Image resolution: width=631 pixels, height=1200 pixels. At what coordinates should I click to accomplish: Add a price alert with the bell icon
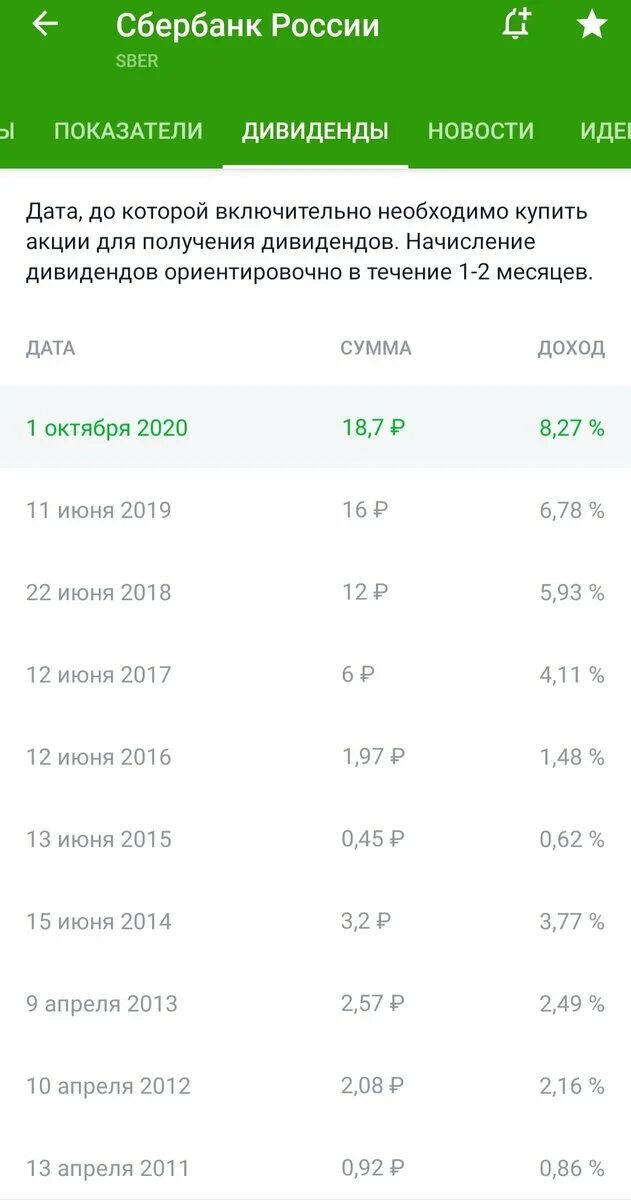[516, 25]
